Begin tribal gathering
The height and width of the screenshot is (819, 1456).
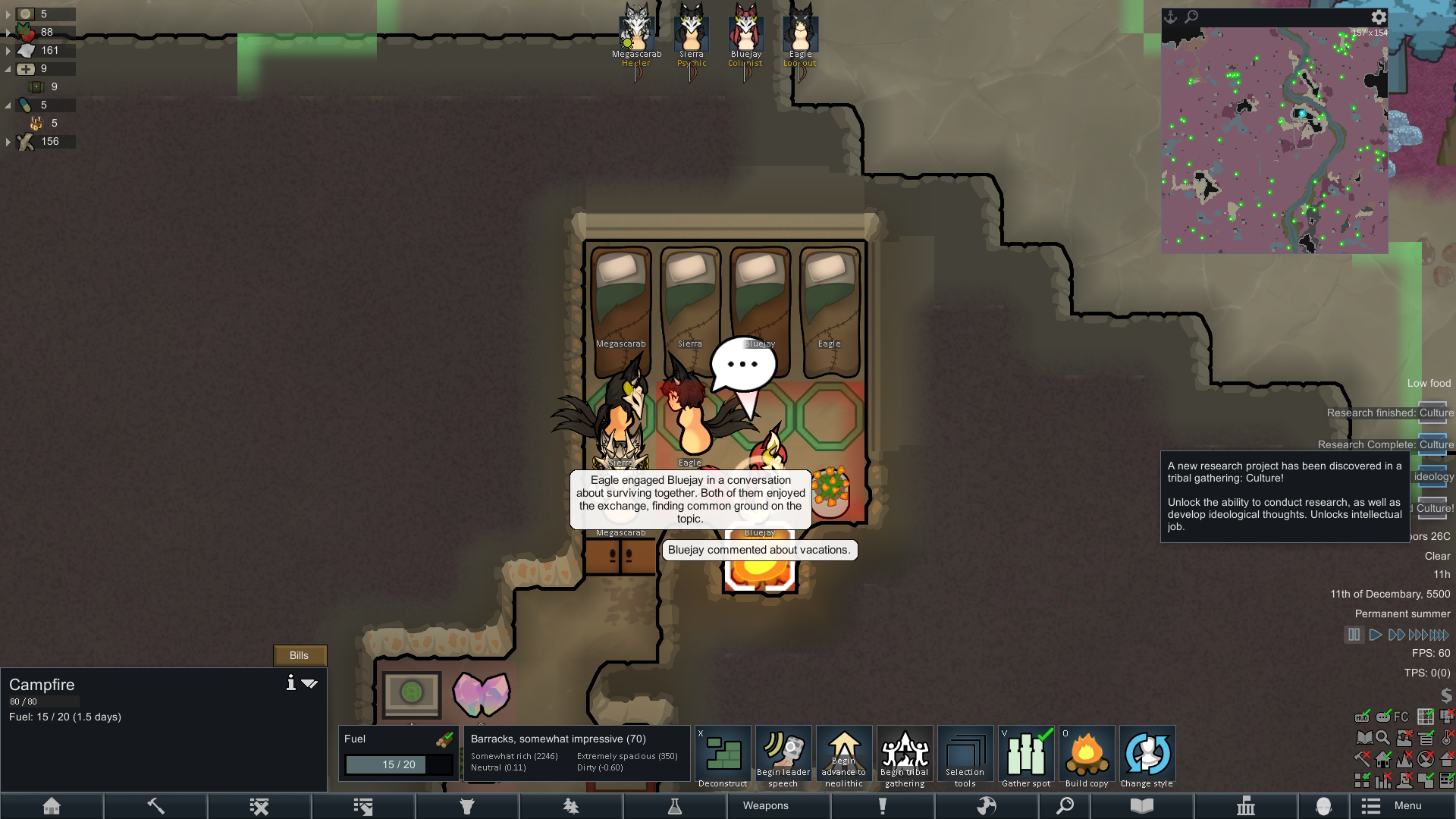904,757
